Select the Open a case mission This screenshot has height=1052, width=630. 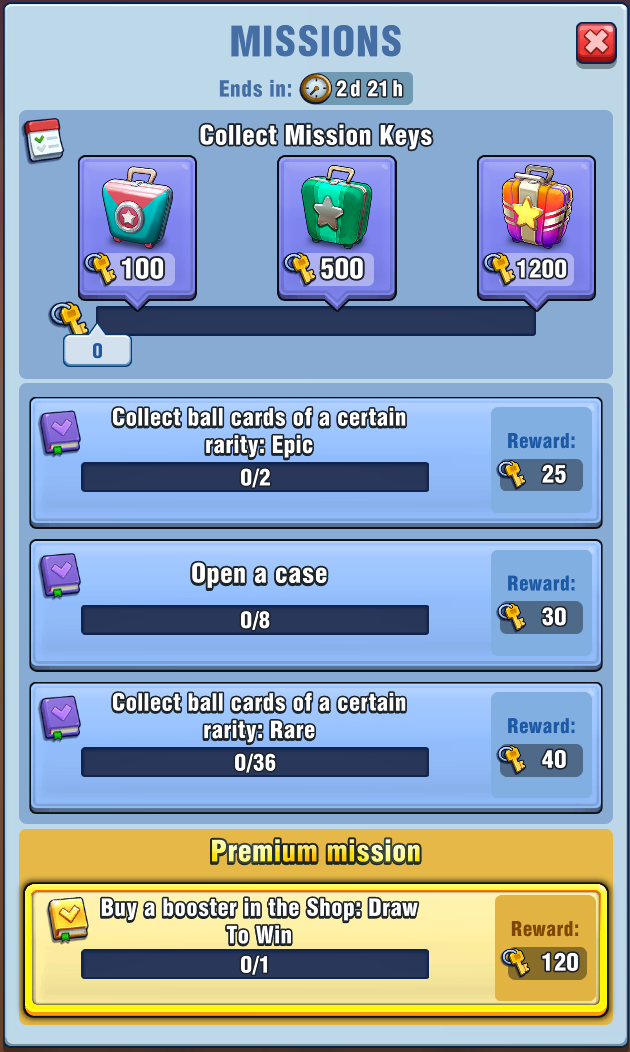point(260,603)
